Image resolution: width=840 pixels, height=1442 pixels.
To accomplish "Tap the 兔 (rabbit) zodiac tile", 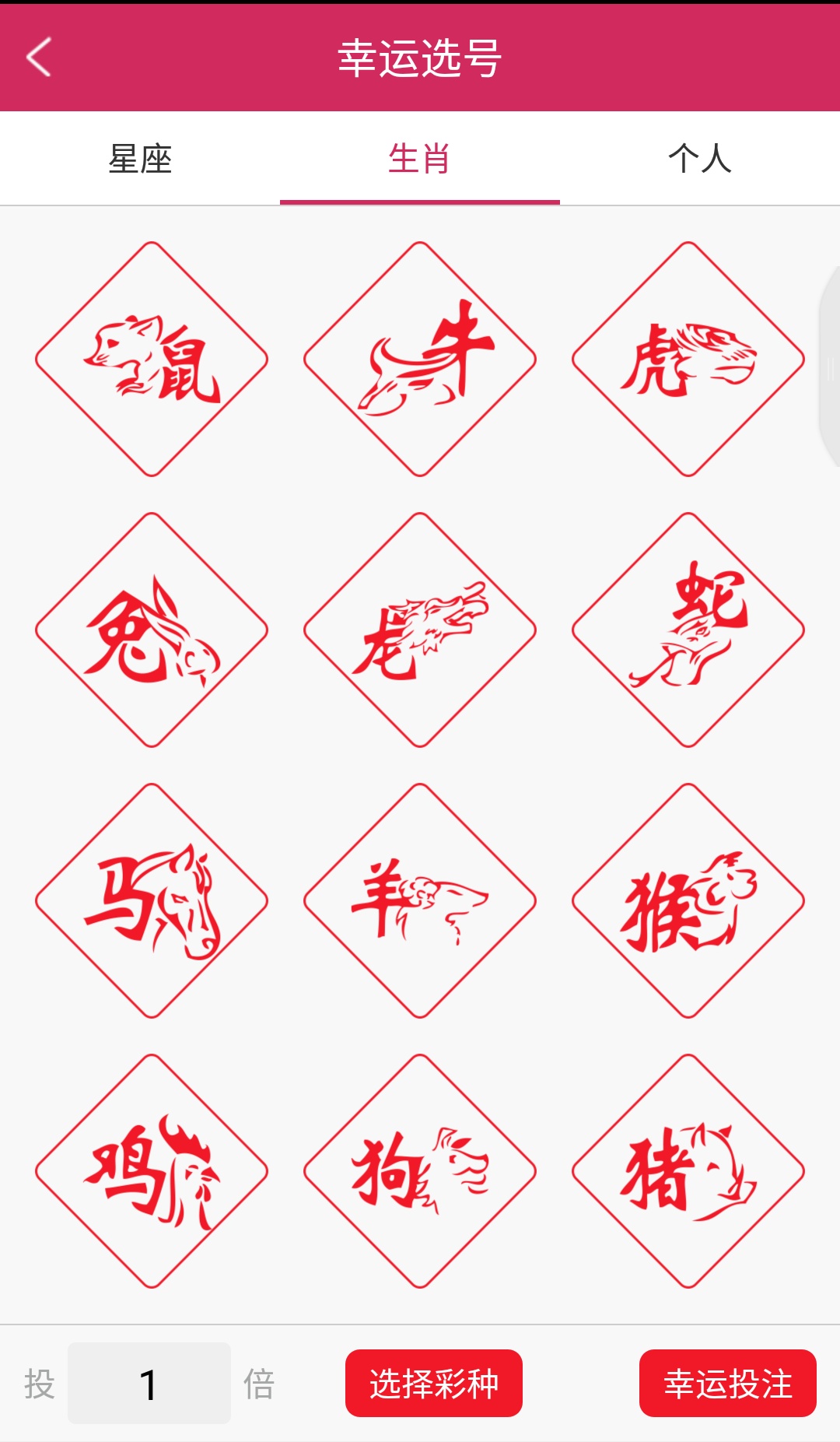I will [x=152, y=630].
